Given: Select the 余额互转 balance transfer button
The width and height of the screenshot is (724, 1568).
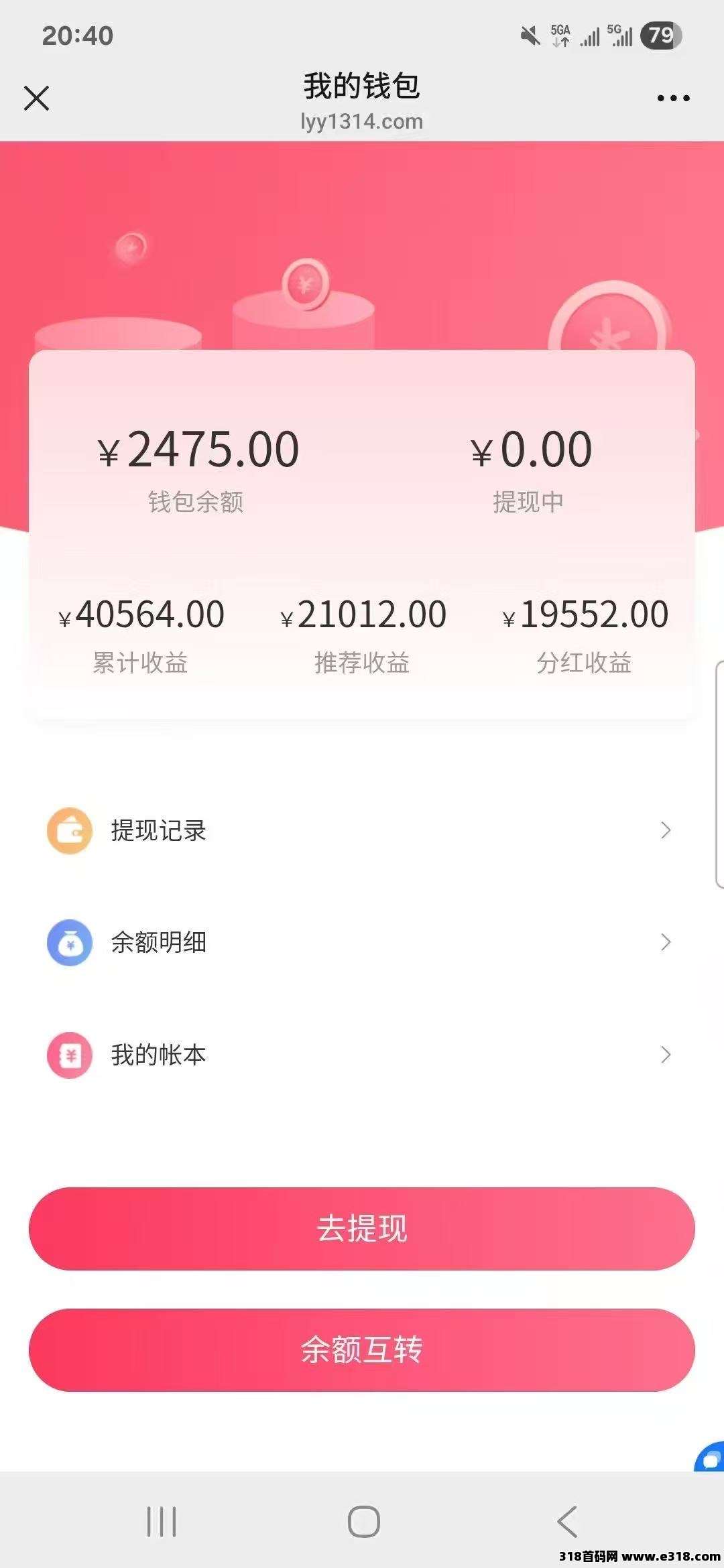Looking at the screenshot, I should (x=362, y=1350).
